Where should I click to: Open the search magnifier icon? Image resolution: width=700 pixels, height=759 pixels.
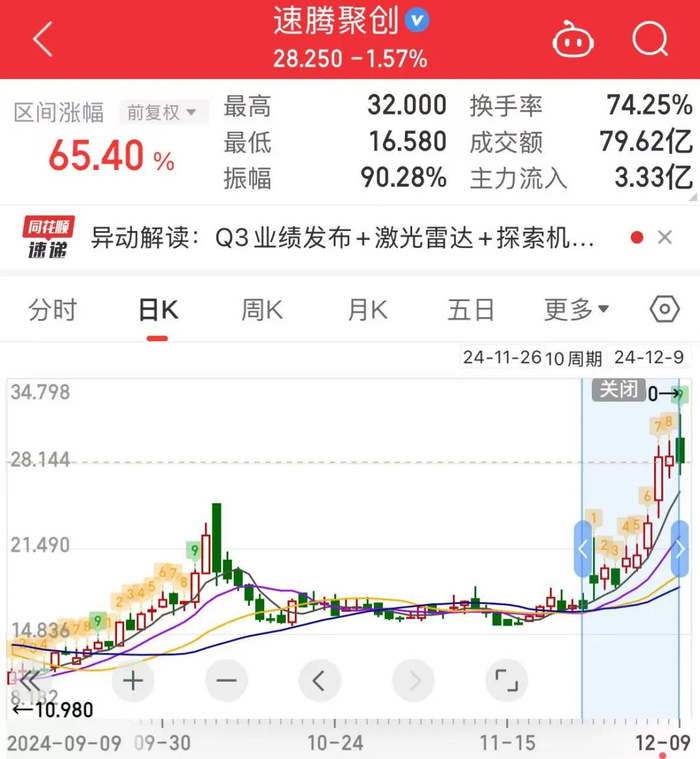tap(650, 39)
